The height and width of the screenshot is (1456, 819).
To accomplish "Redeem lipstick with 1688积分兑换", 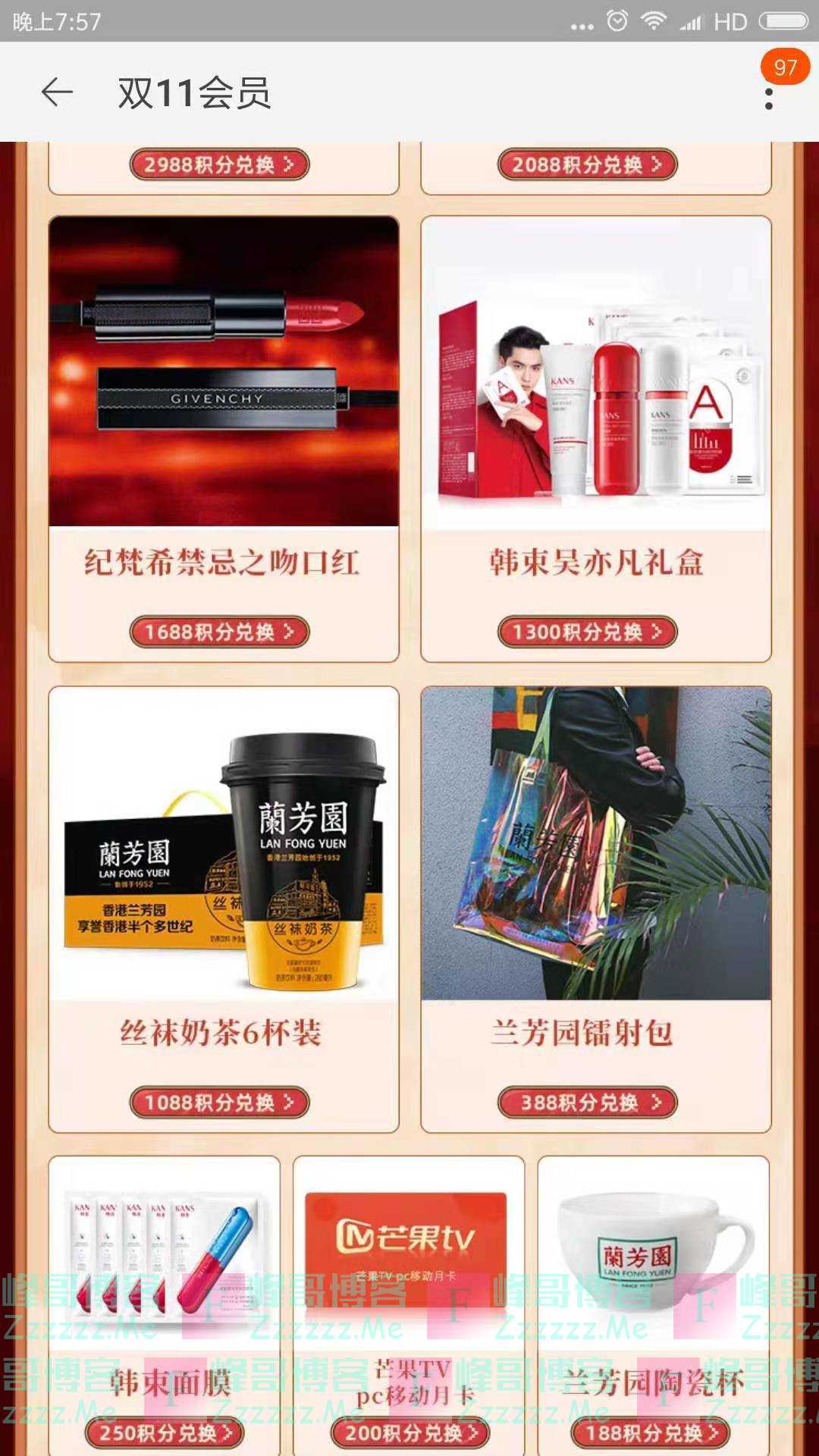I will click(x=219, y=632).
